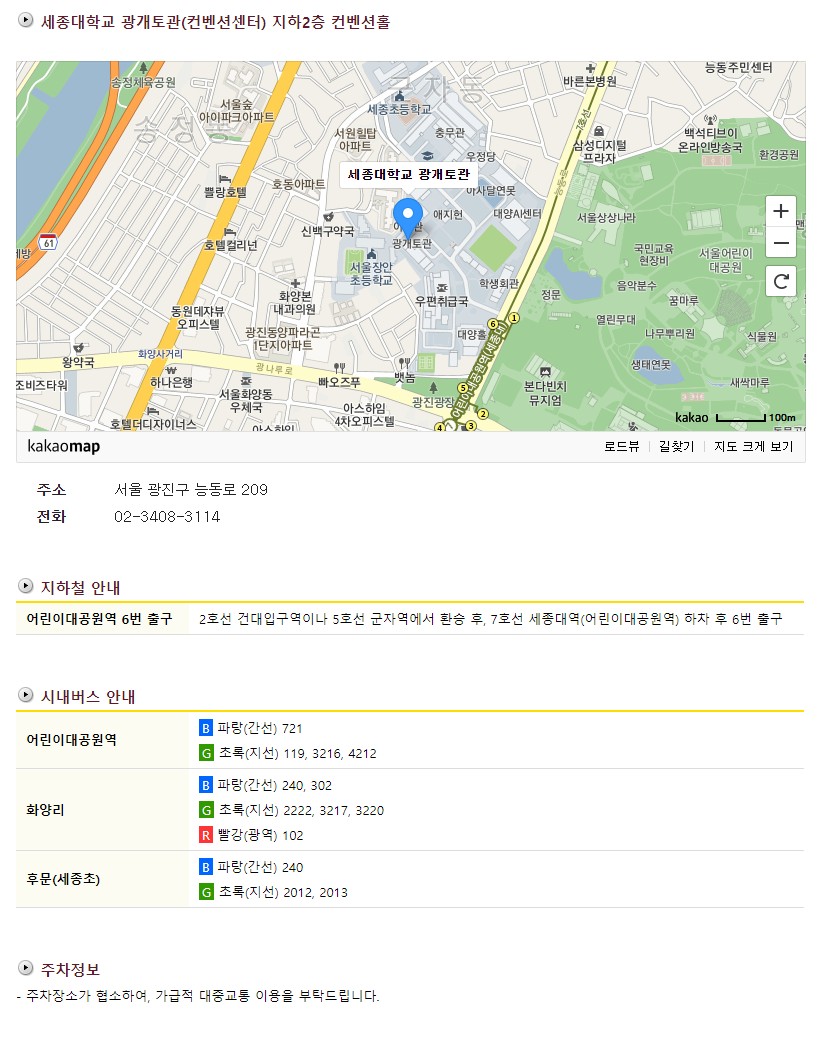Zoom in on the map
The height and width of the screenshot is (1041, 840).
tap(781, 211)
